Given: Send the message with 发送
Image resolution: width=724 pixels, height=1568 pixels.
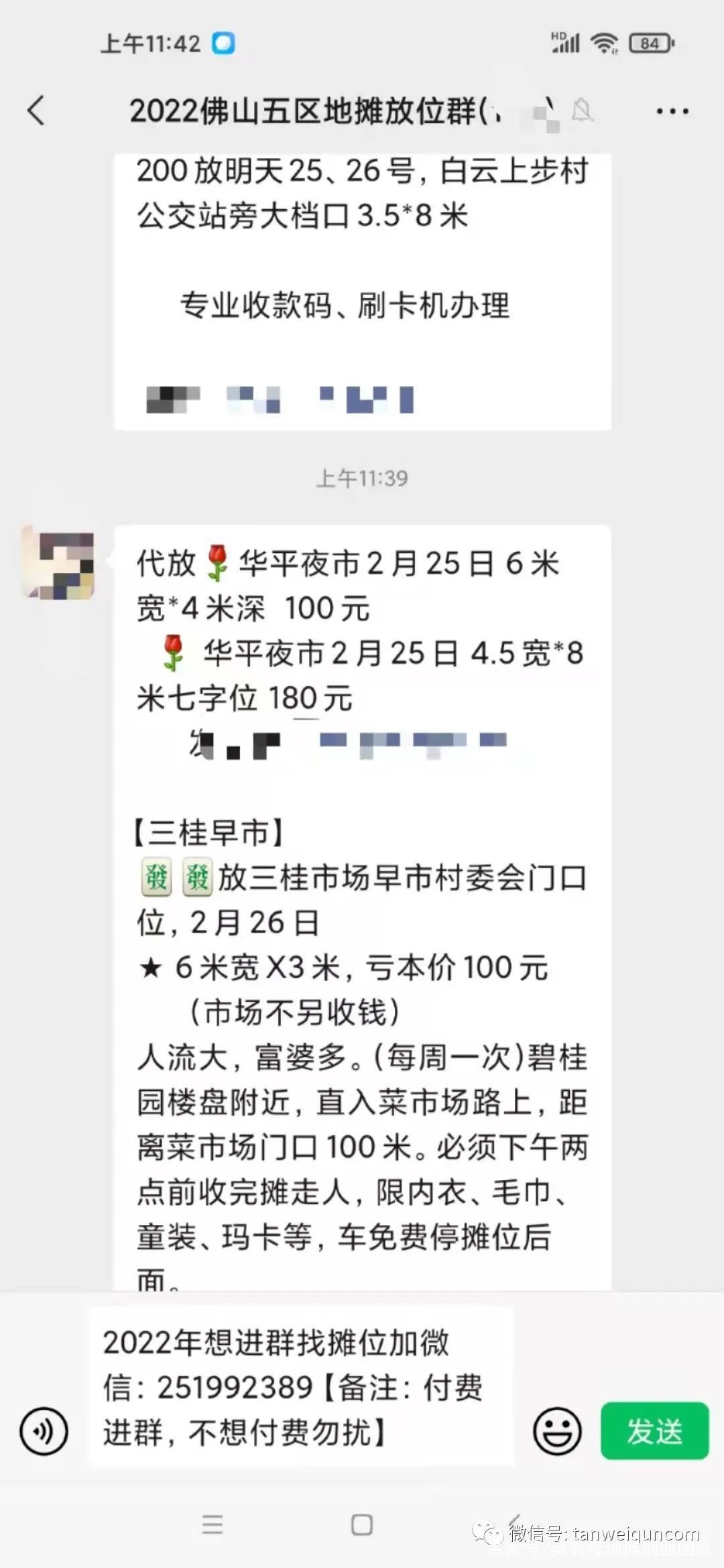Looking at the screenshot, I should pos(654,1431).
